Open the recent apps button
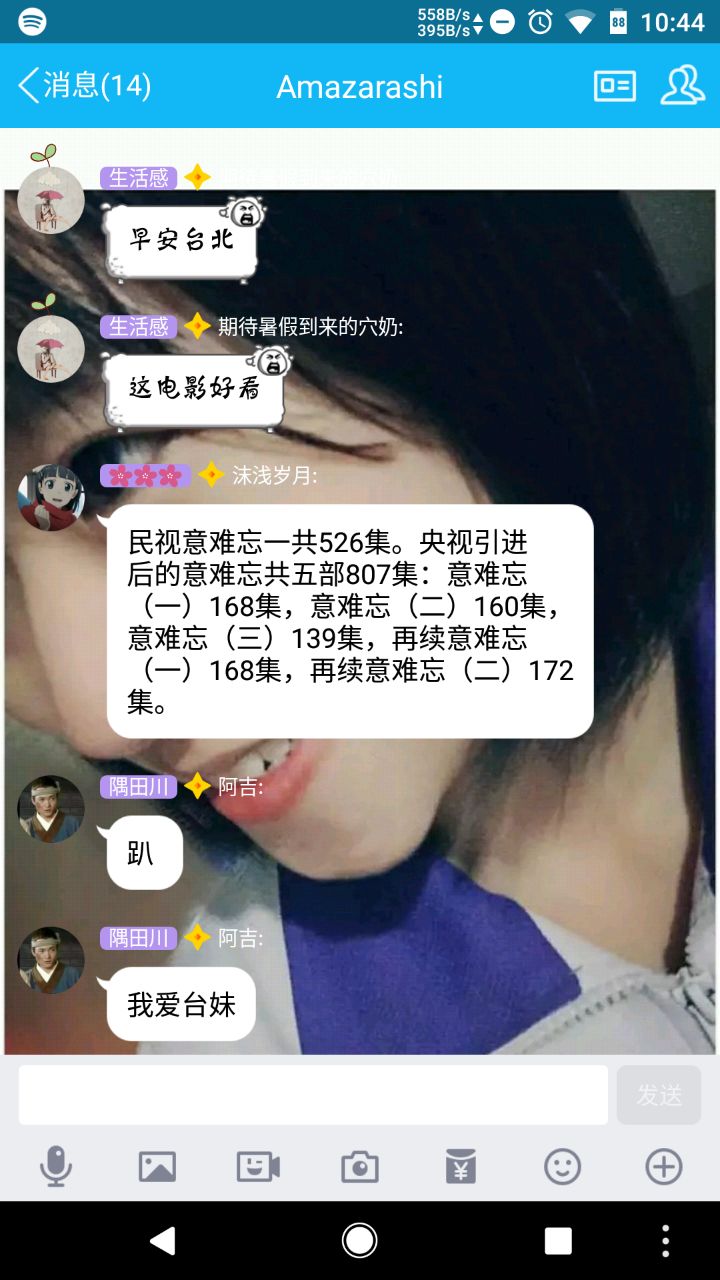 [558, 1240]
